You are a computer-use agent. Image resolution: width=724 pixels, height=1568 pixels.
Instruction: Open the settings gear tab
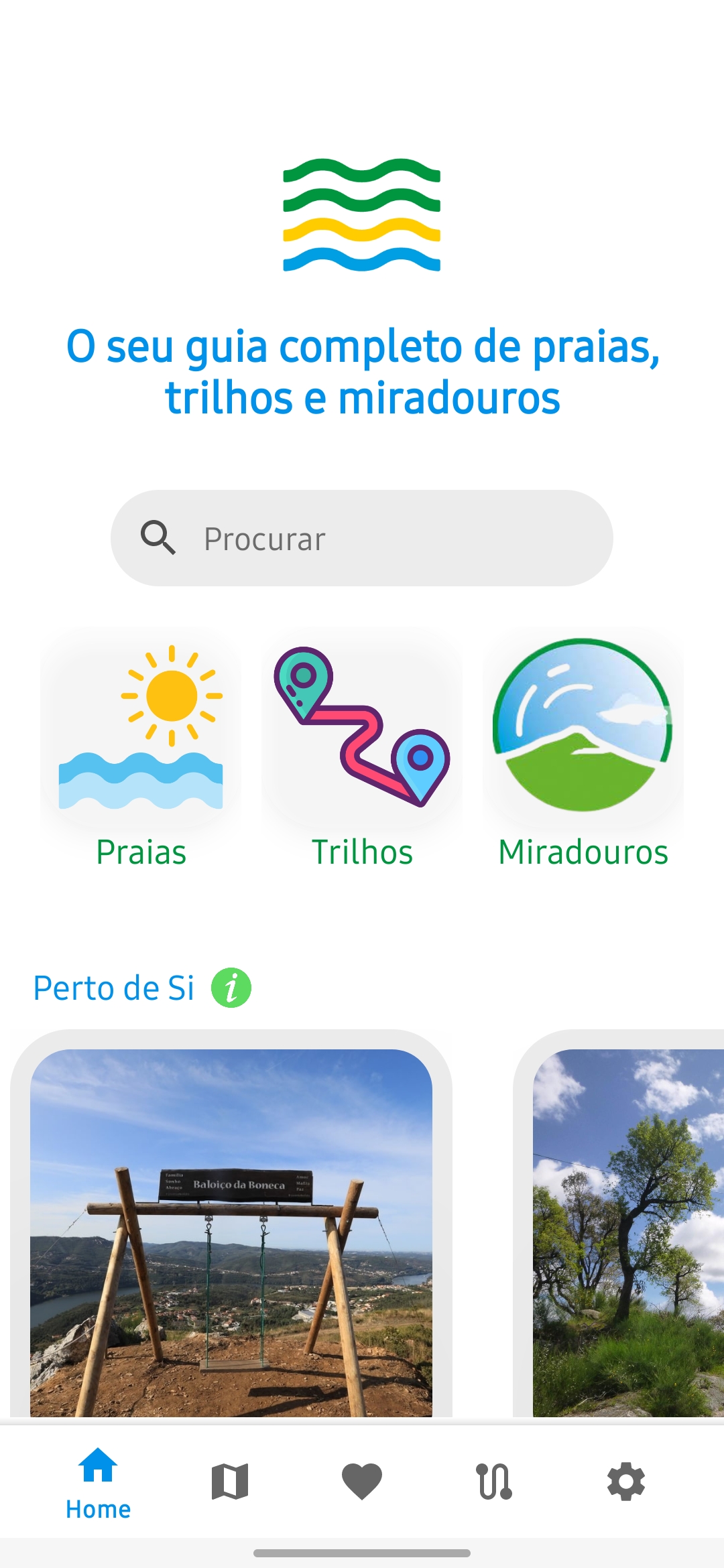coord(626,1481)
